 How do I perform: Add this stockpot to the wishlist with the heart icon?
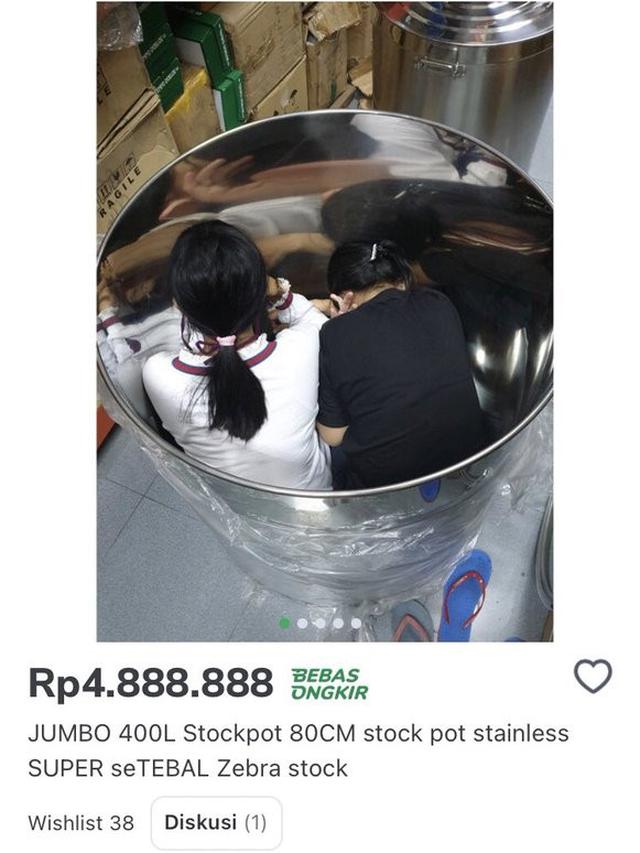592,677
